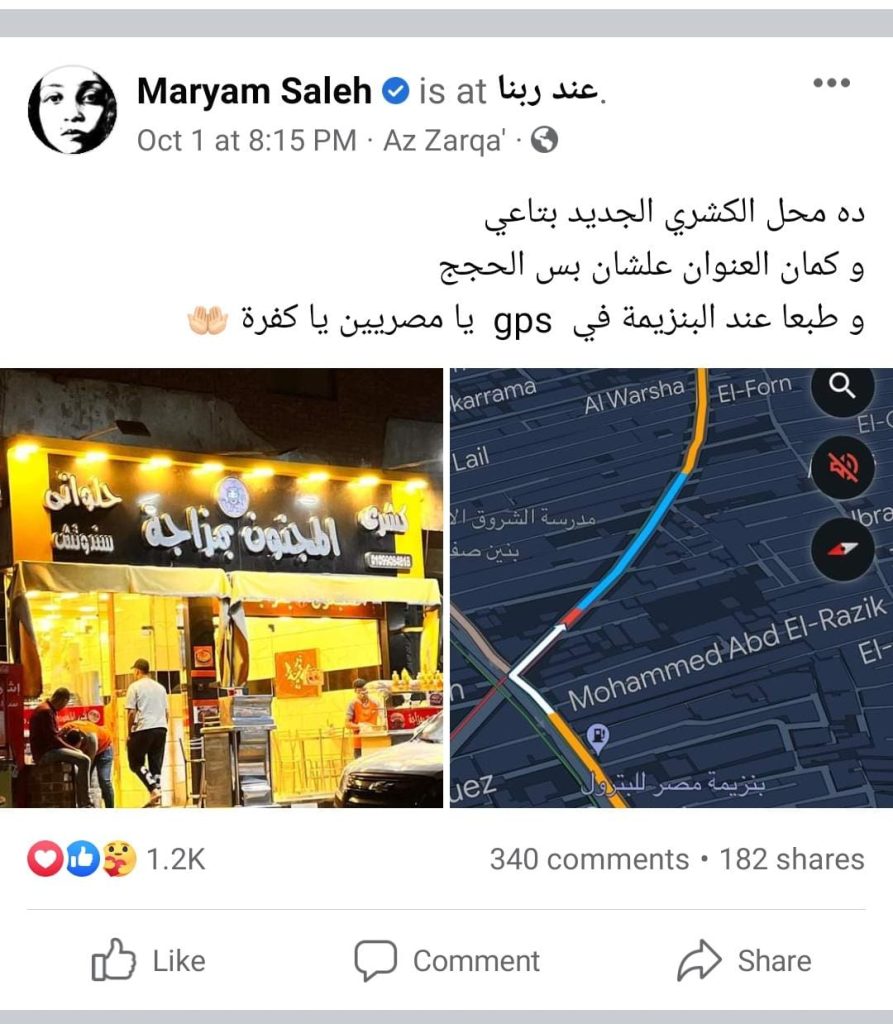Like Maryam Saleh's post
Screen dimensions: 893x1024
click(148, 961)
